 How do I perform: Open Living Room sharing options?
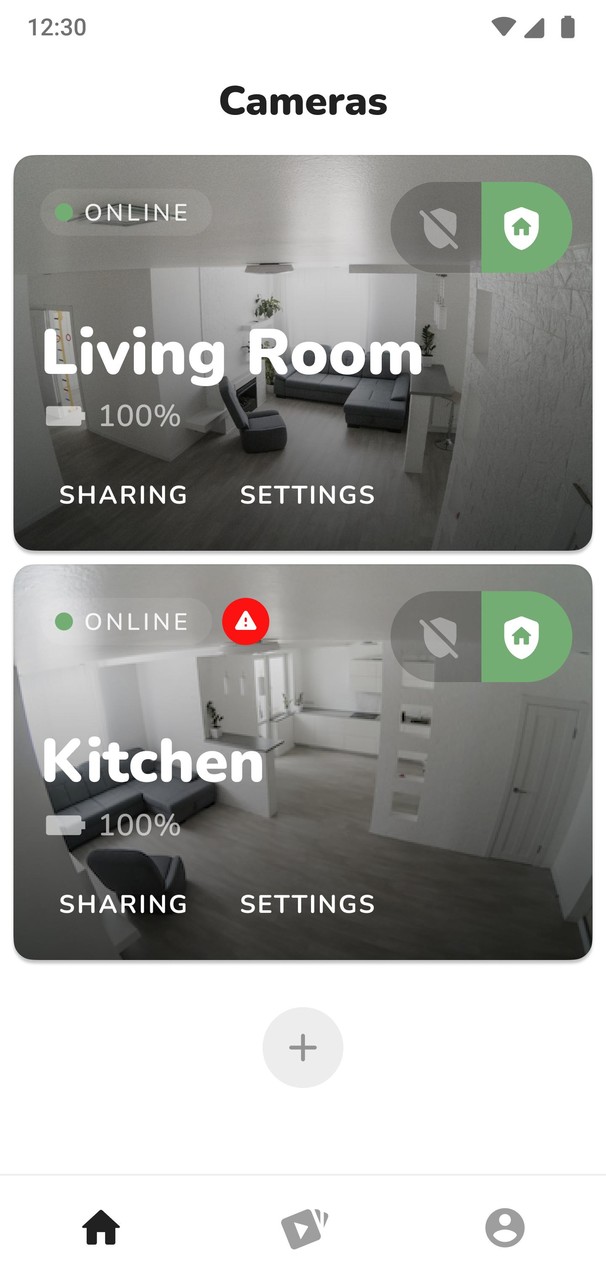click(123, 494)
